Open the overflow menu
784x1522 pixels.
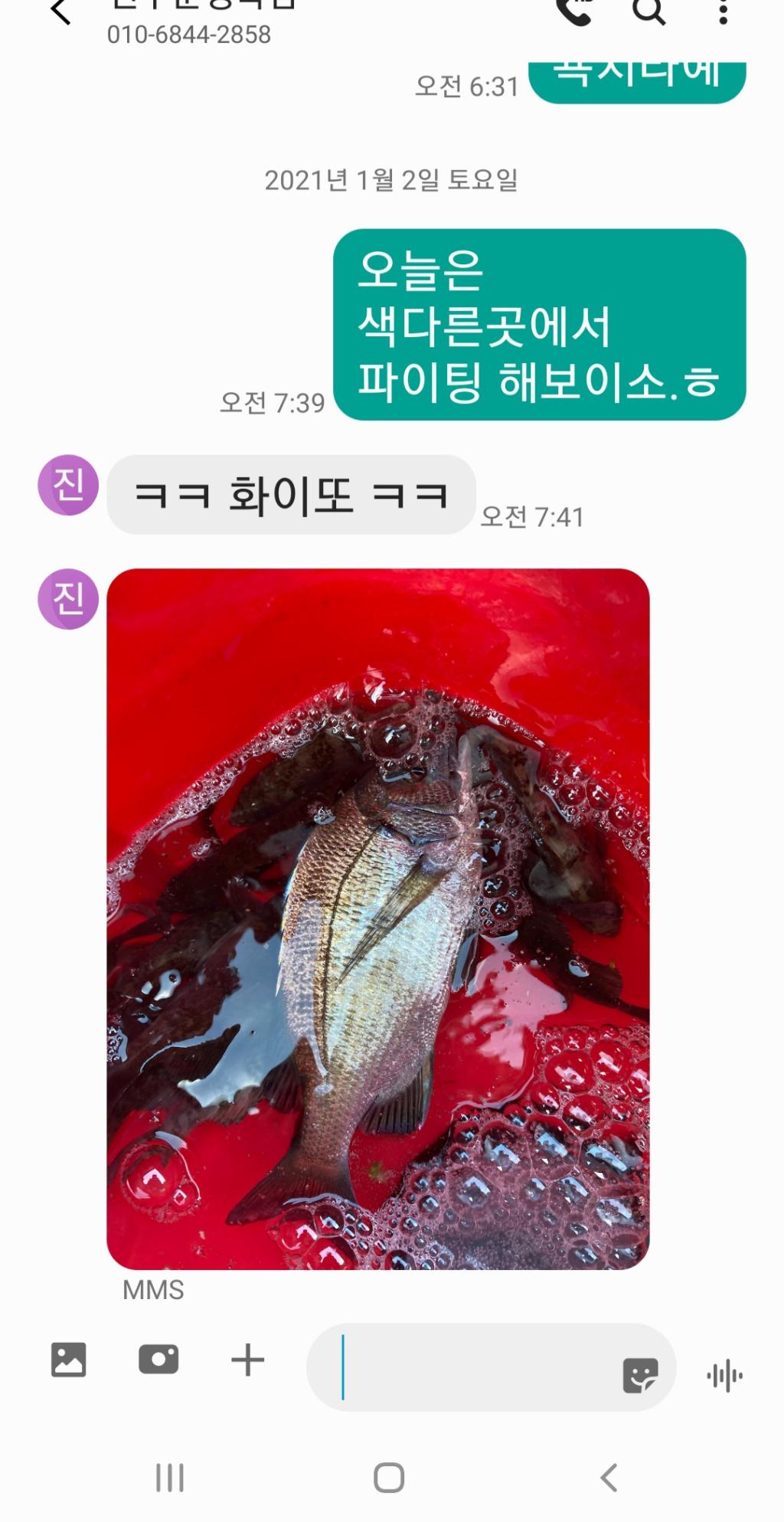coord(723,11)
